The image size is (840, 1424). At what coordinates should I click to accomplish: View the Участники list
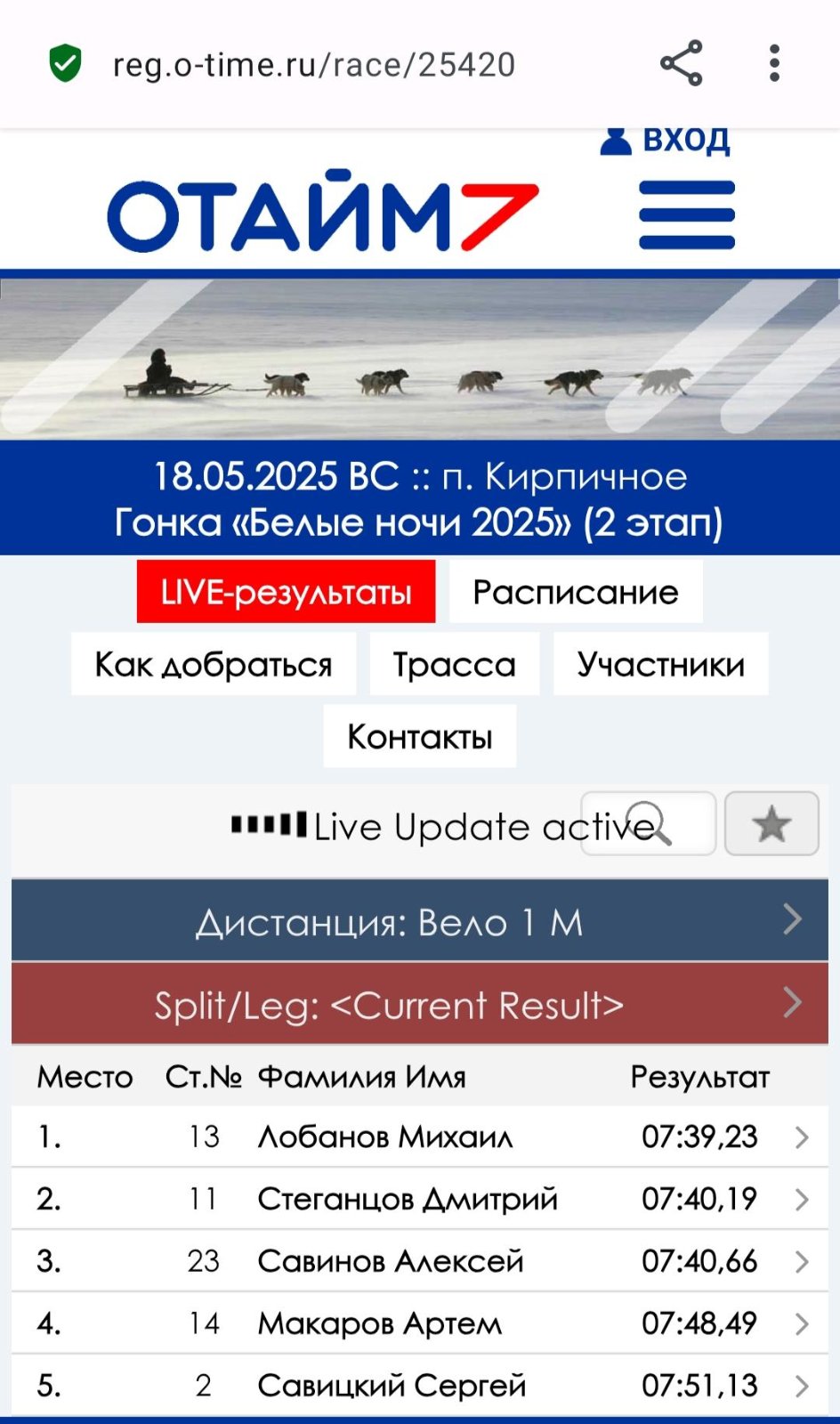click(660, 664)
